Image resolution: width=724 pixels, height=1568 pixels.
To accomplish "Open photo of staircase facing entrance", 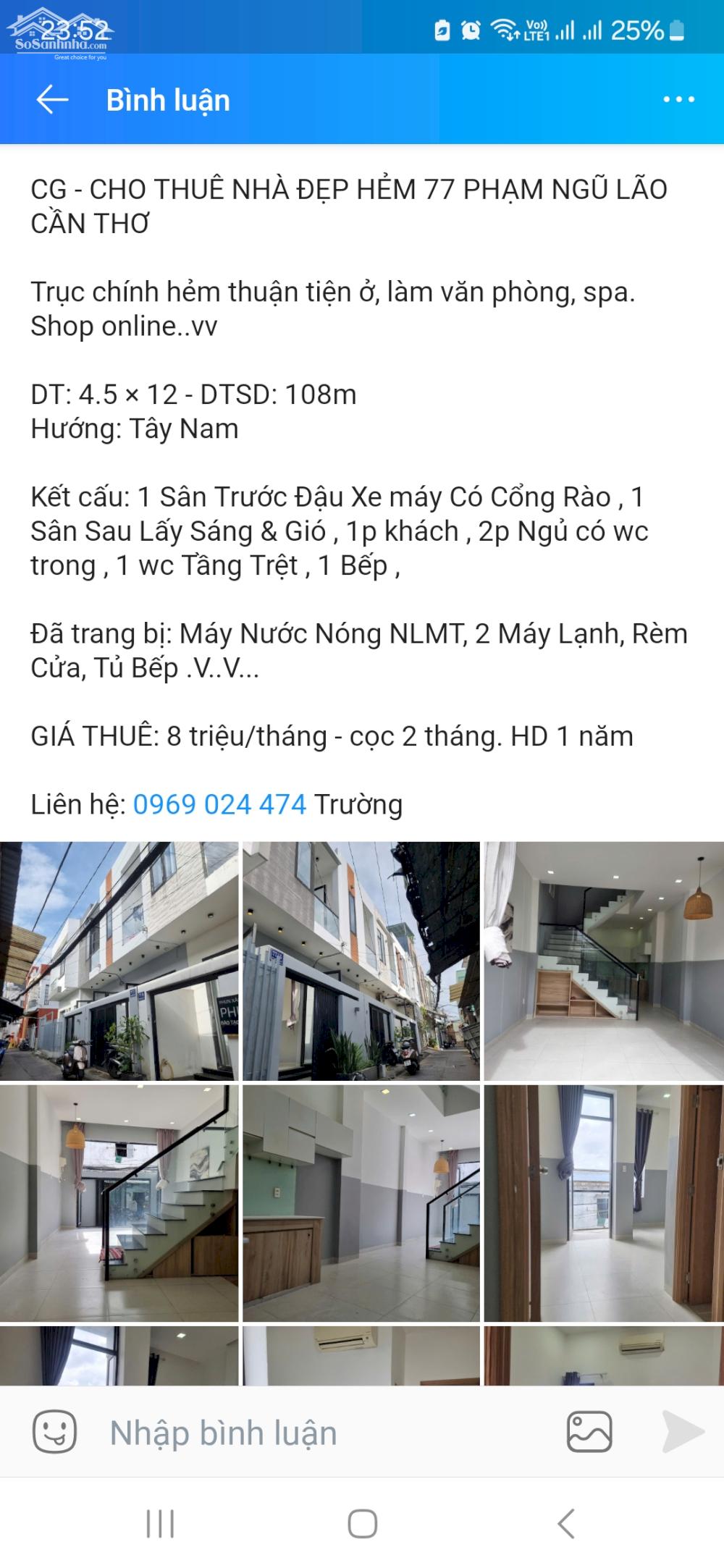I will (x=119, y=1202).
